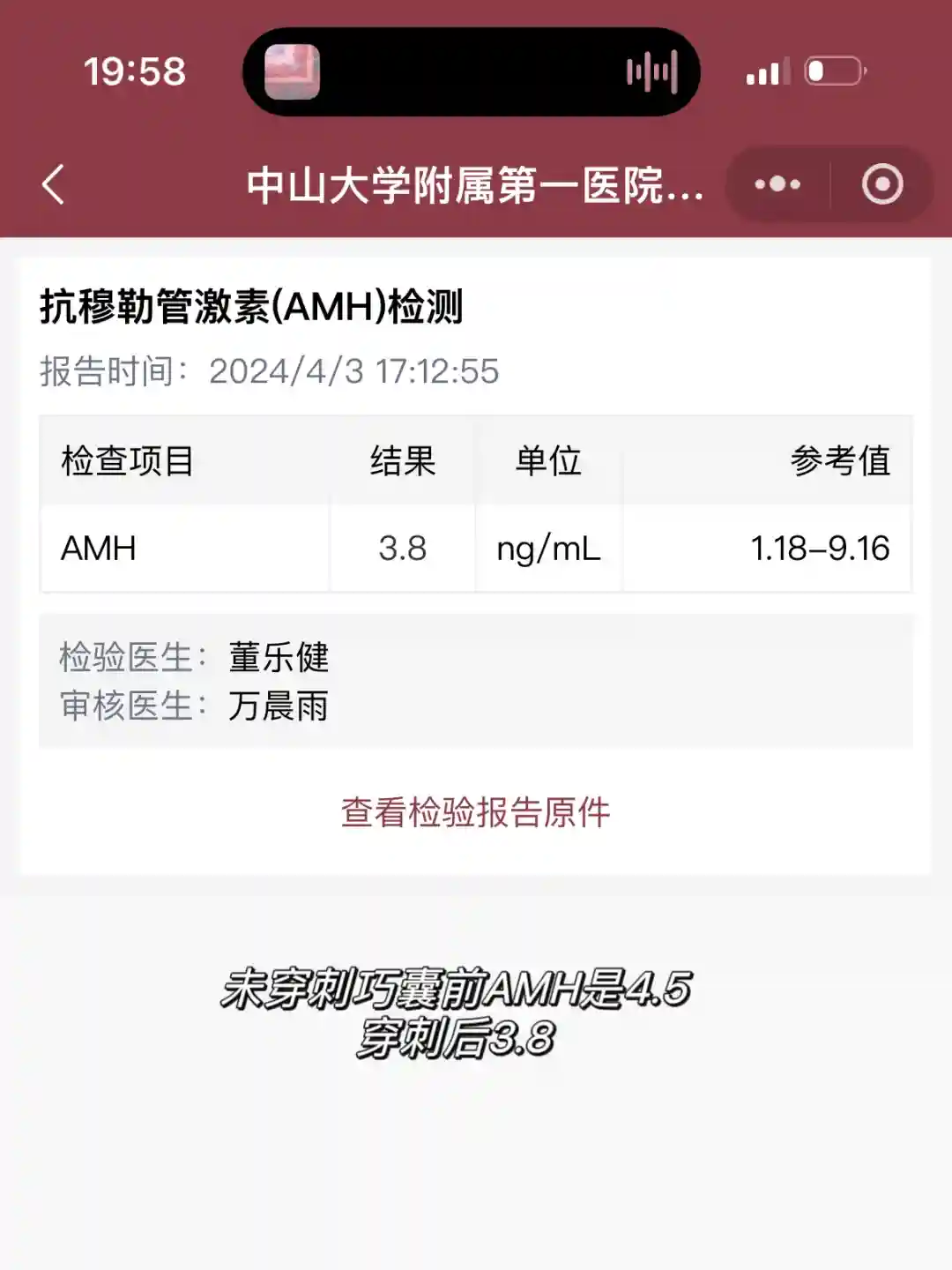Viewport: 952px width, 1270px height.
Task: Open the mini program's three-dot menu
Action: pos(777,184)
